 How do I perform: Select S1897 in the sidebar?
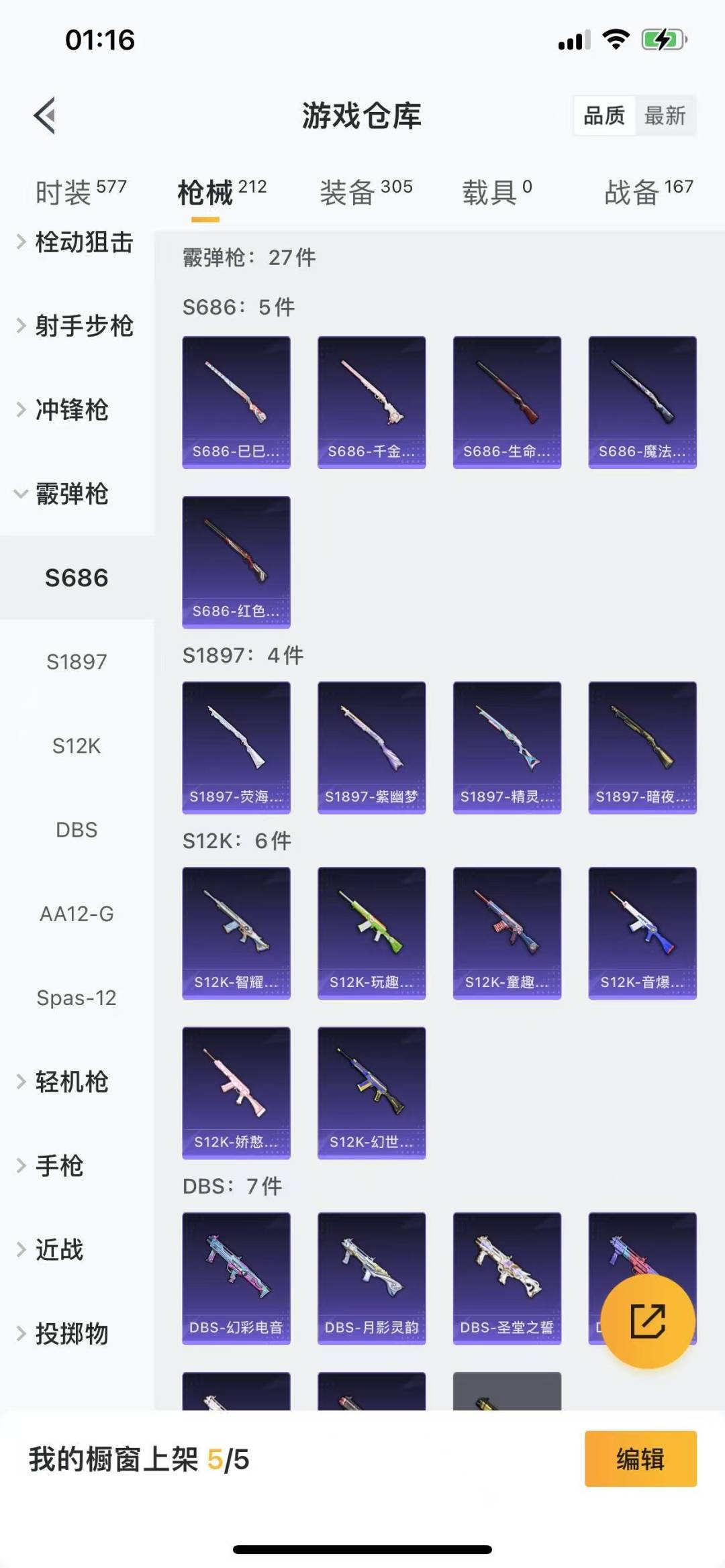[77, 662]
